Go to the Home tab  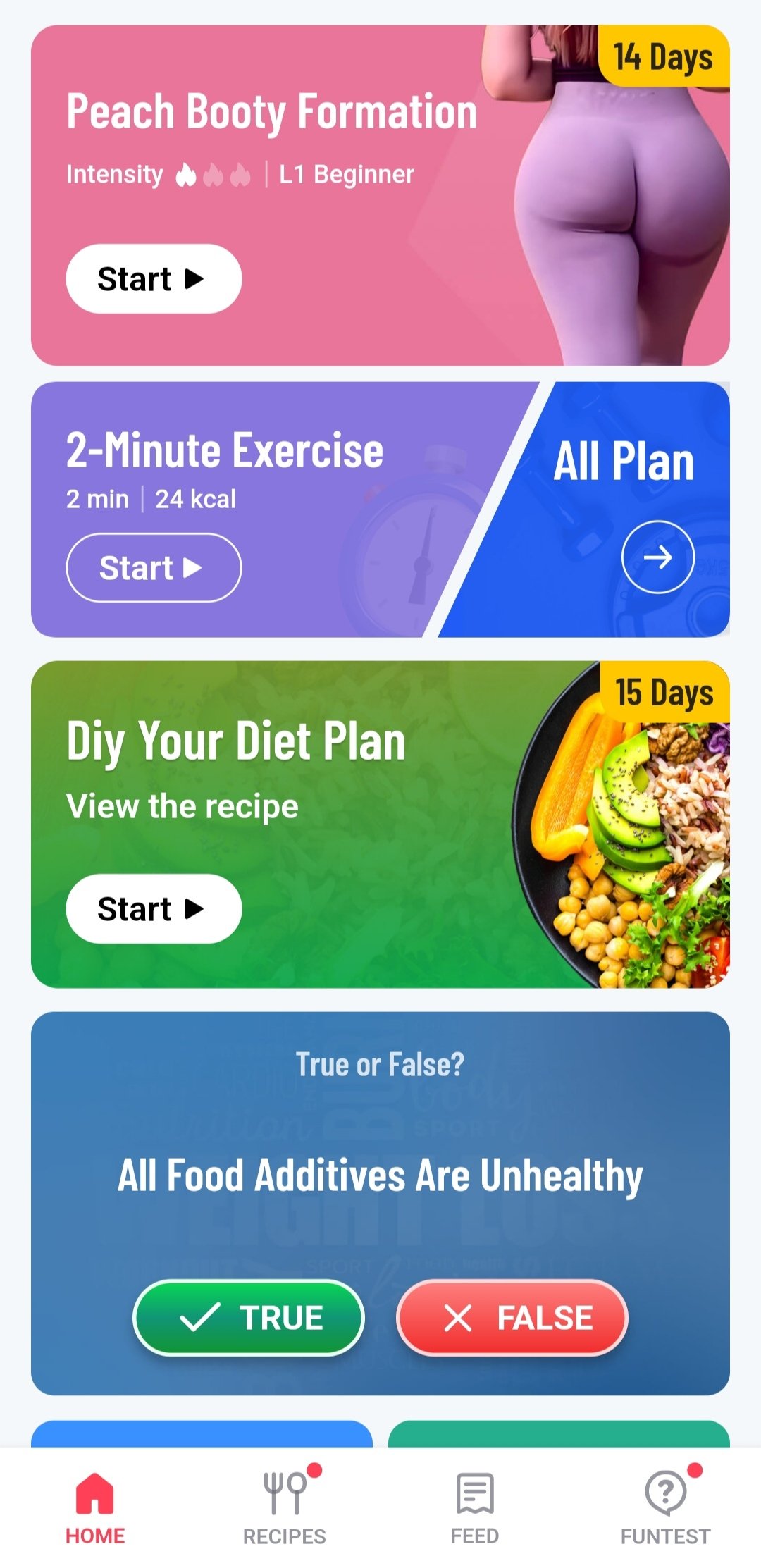point(95,1507)
